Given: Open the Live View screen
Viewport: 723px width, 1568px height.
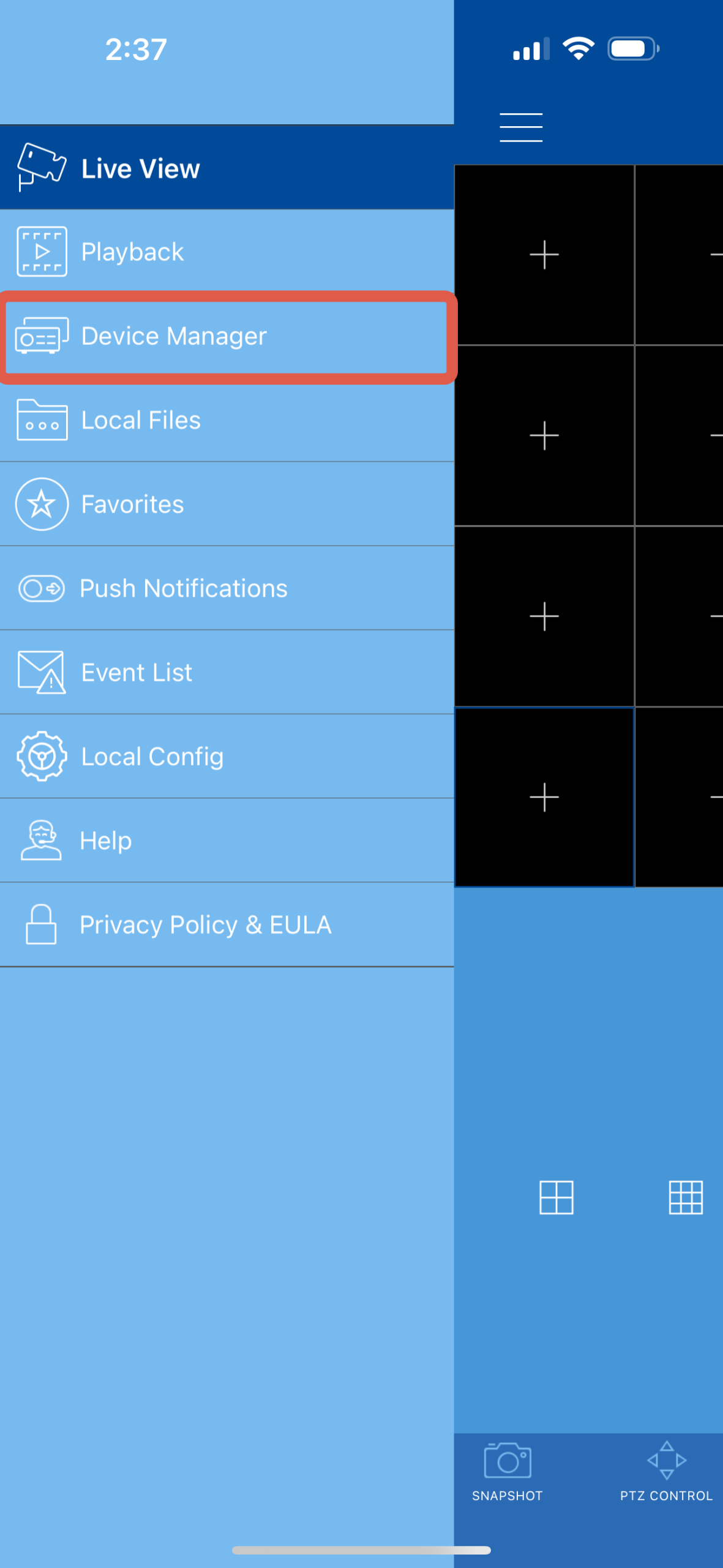Looking at the screenshot, I should tap(140, 167).
